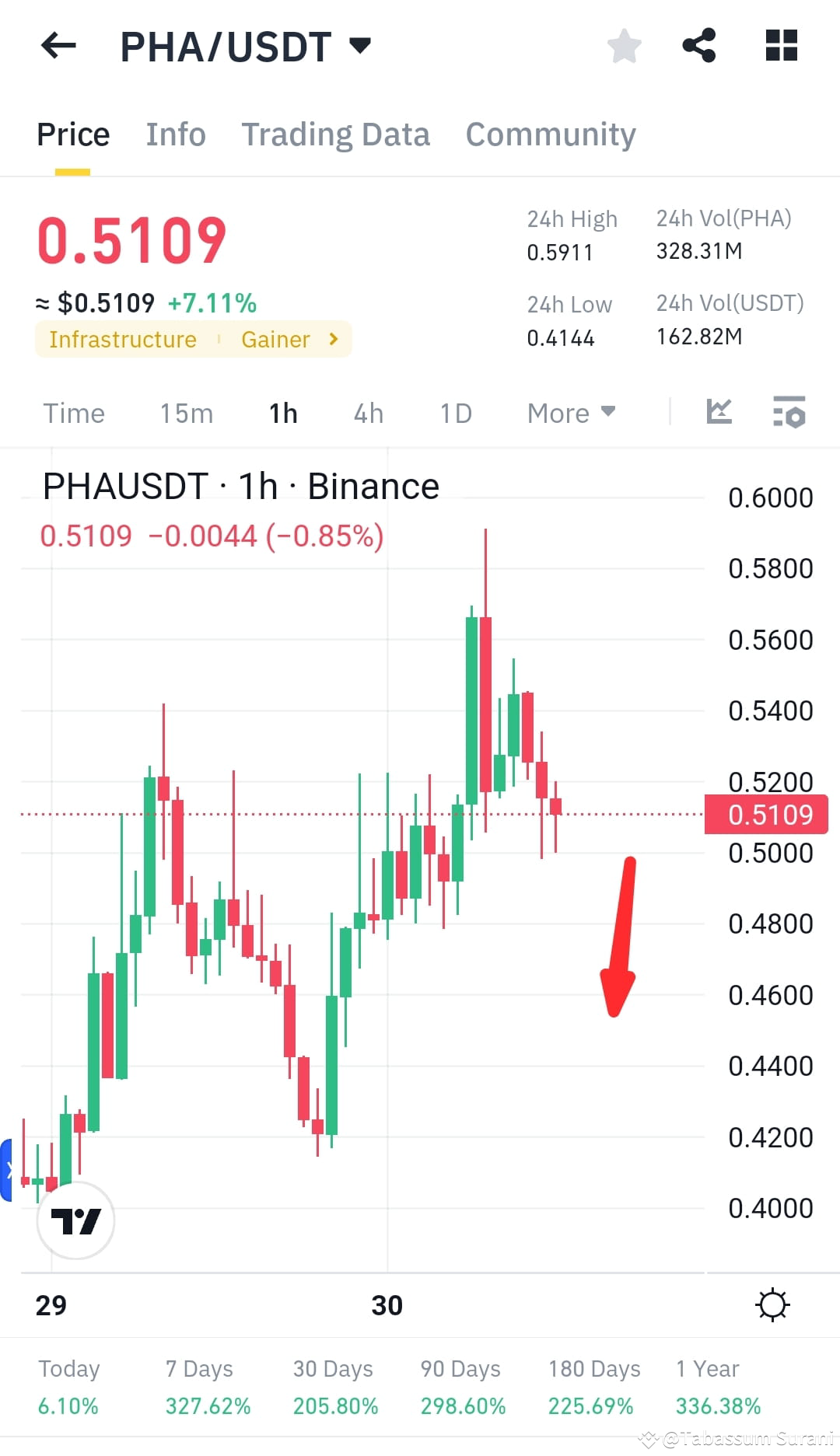Viewport: 840px width, 1456px height.
Task: Toggle dark mode with the sun icon
Action: 773,1305
